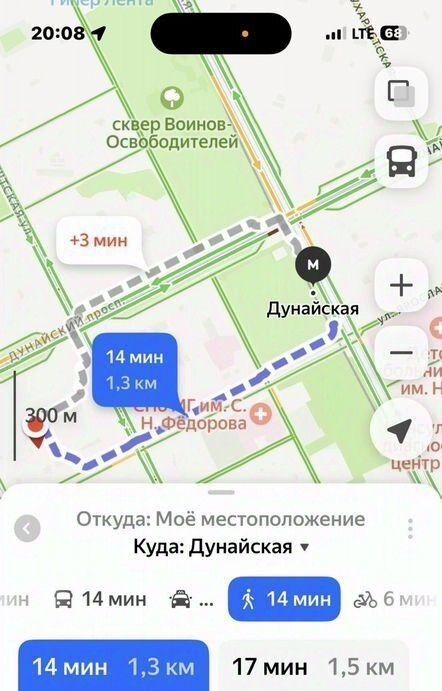442x691 pixels.
Task: Go back with the gray arrow
Action: coord(27,528)
